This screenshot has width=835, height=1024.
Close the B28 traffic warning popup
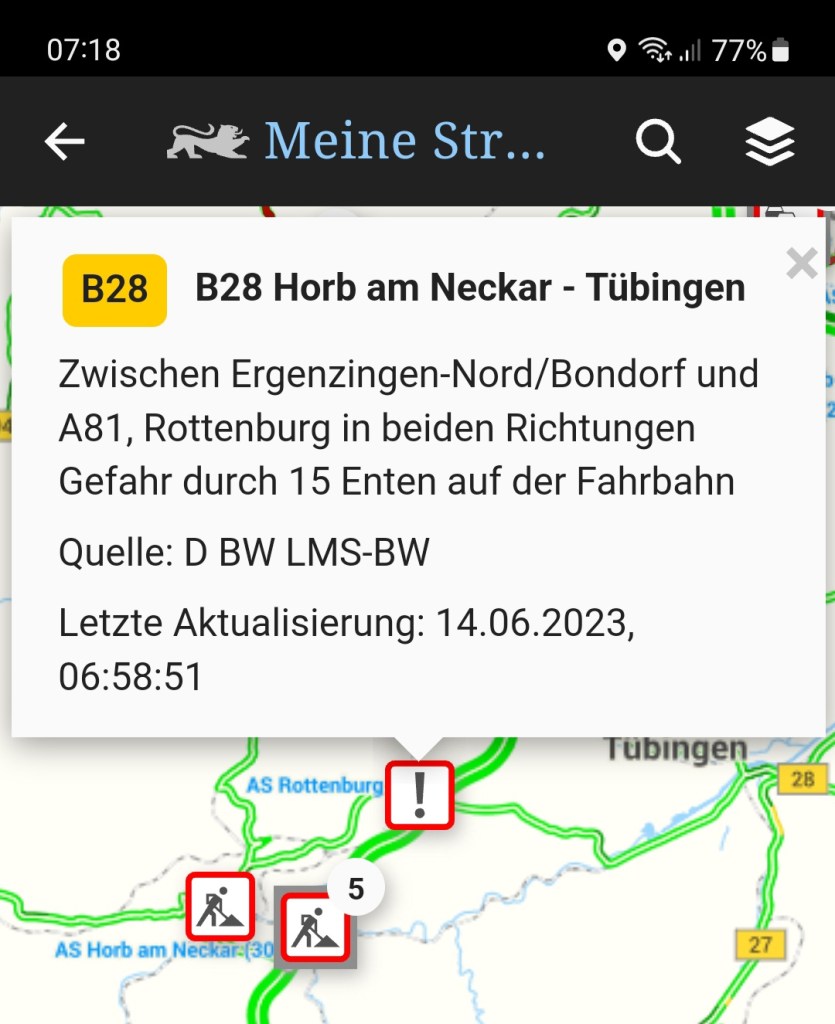801,264
